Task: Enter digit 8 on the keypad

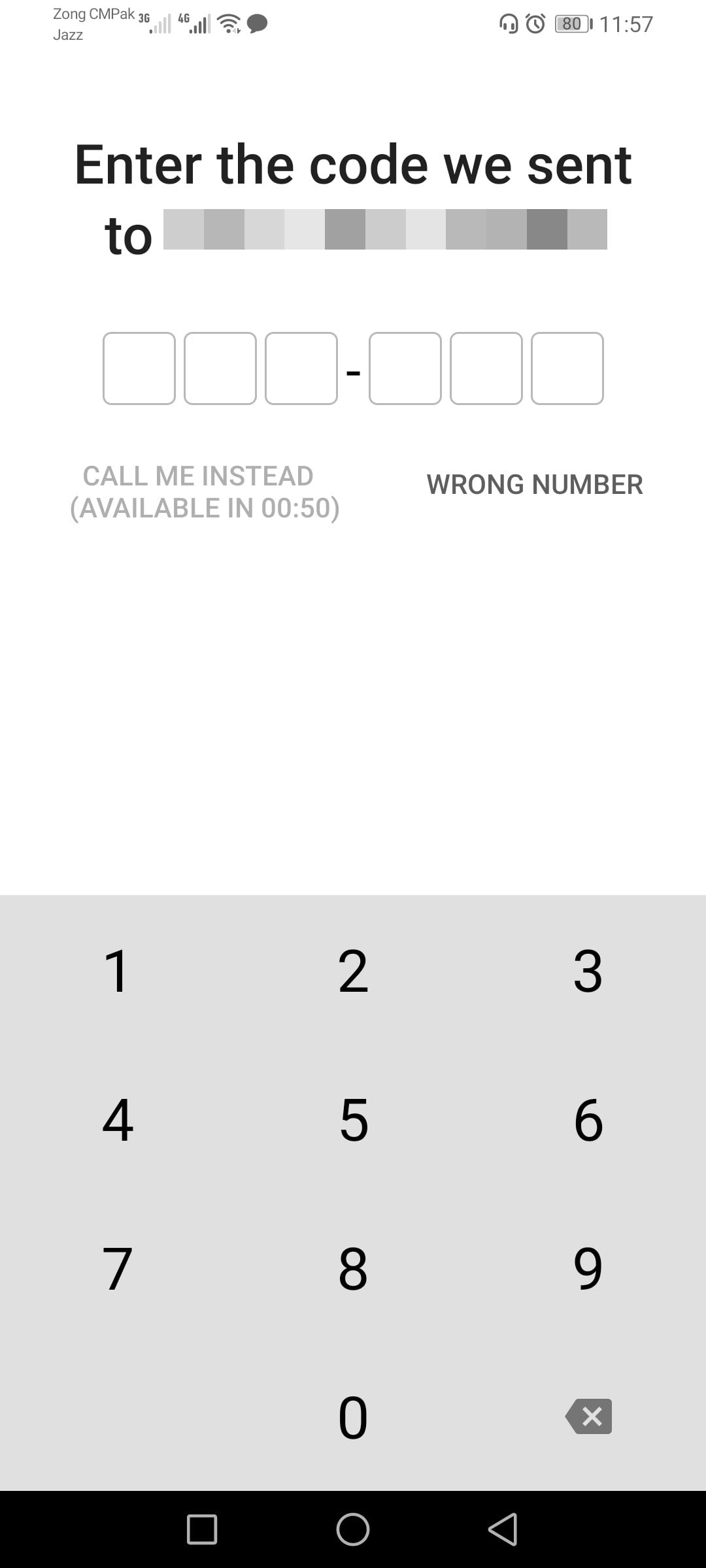Action: coord(353,1268)
